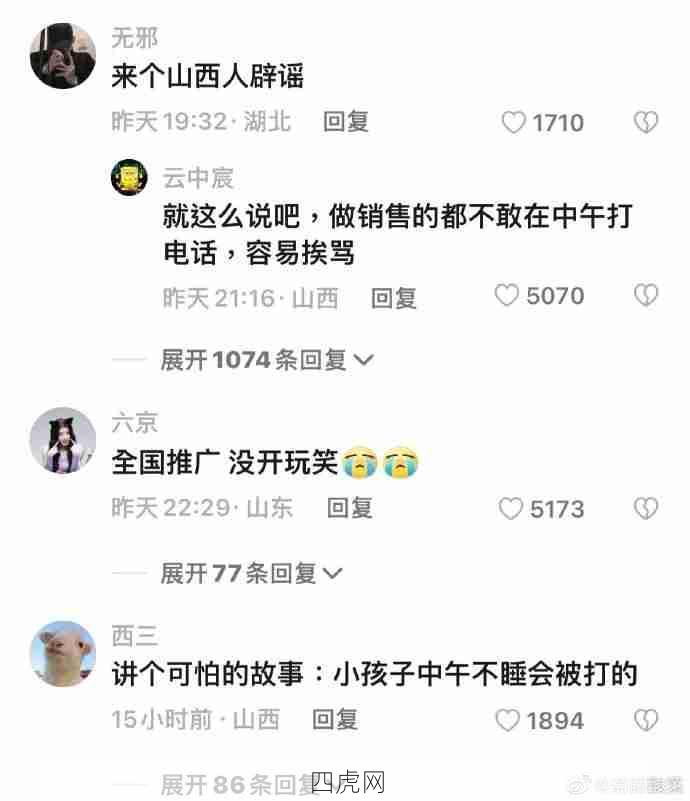The height and width of the screenshot is (801, 690).
Task: Expand 77 replies under 六京
Action: (251, 573)
